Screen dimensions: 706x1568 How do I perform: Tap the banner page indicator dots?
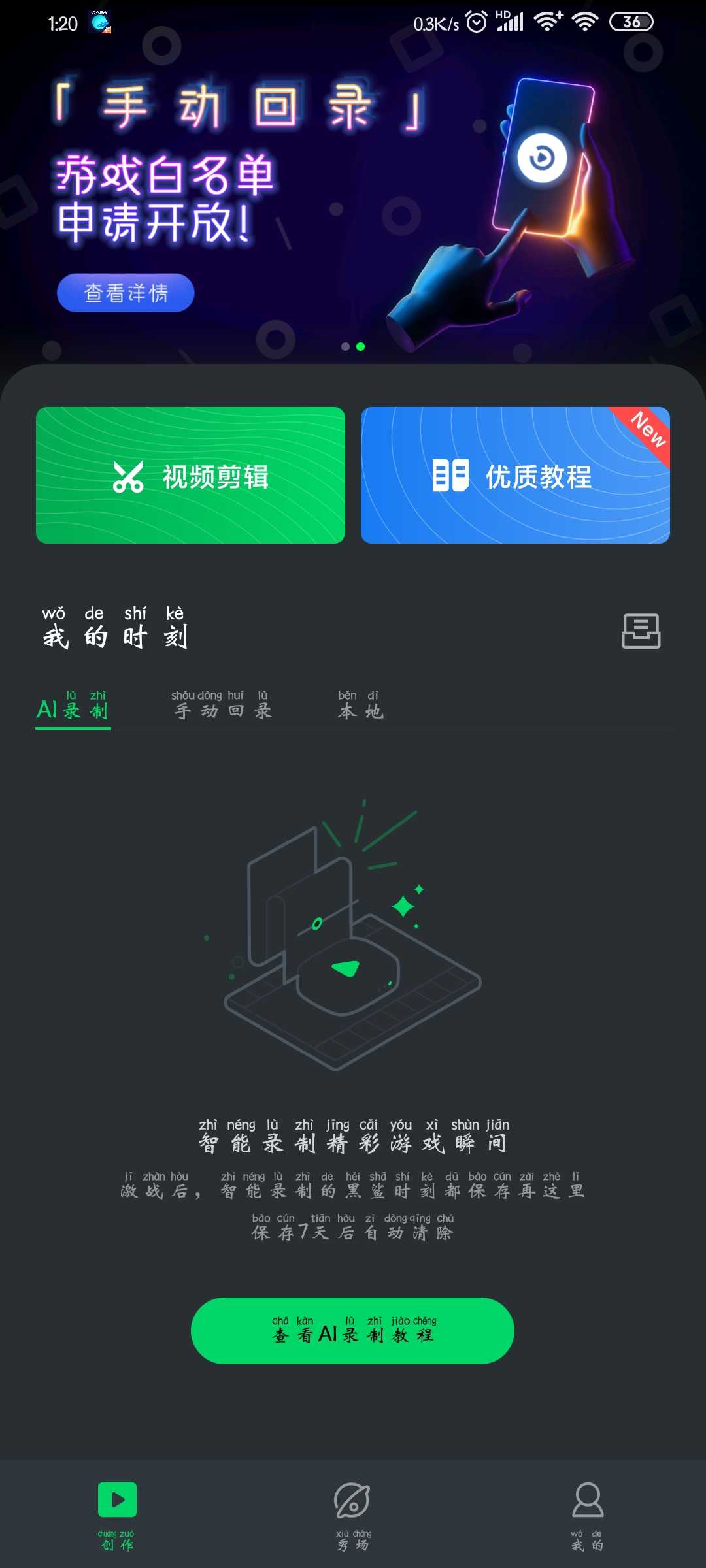click(353, 346)
